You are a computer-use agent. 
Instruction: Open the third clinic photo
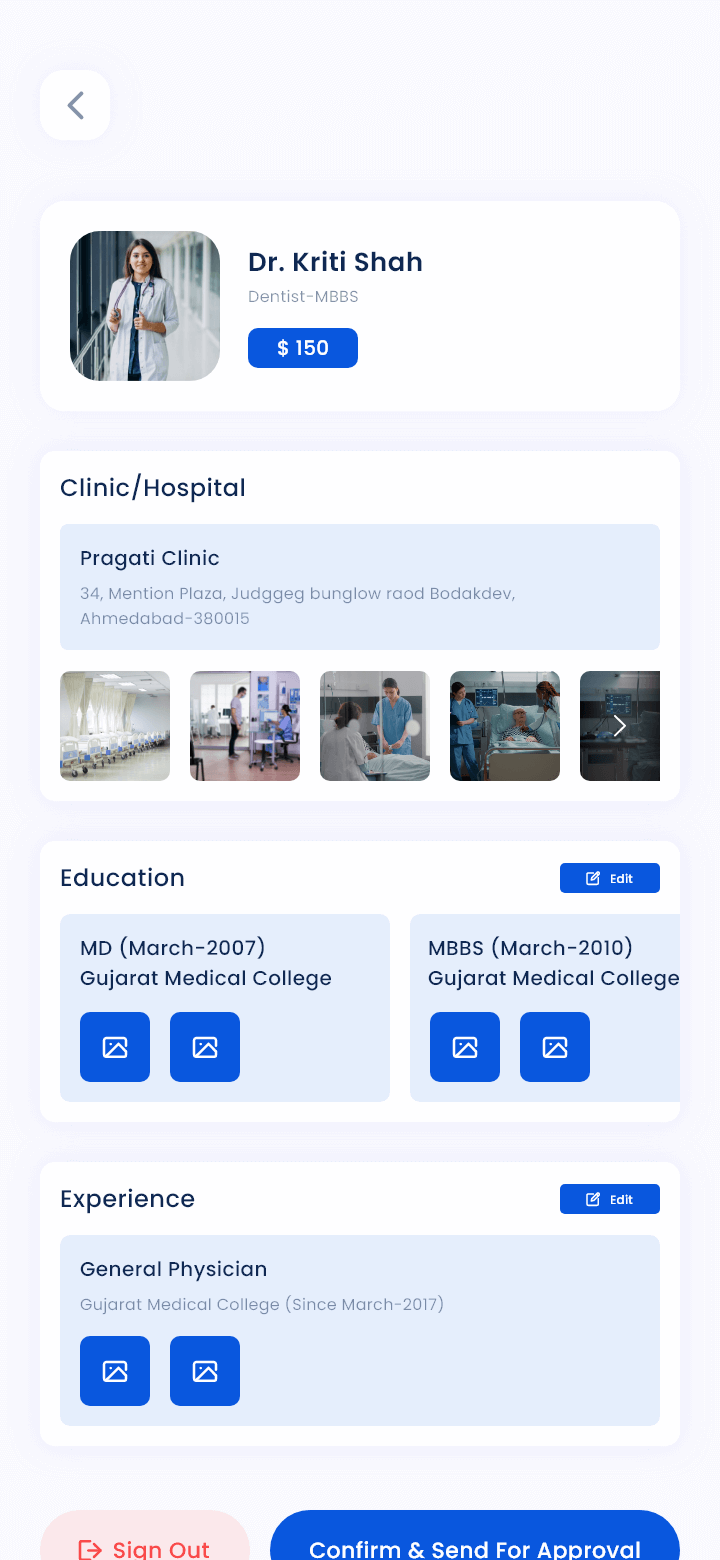click(x=375, y=726)
